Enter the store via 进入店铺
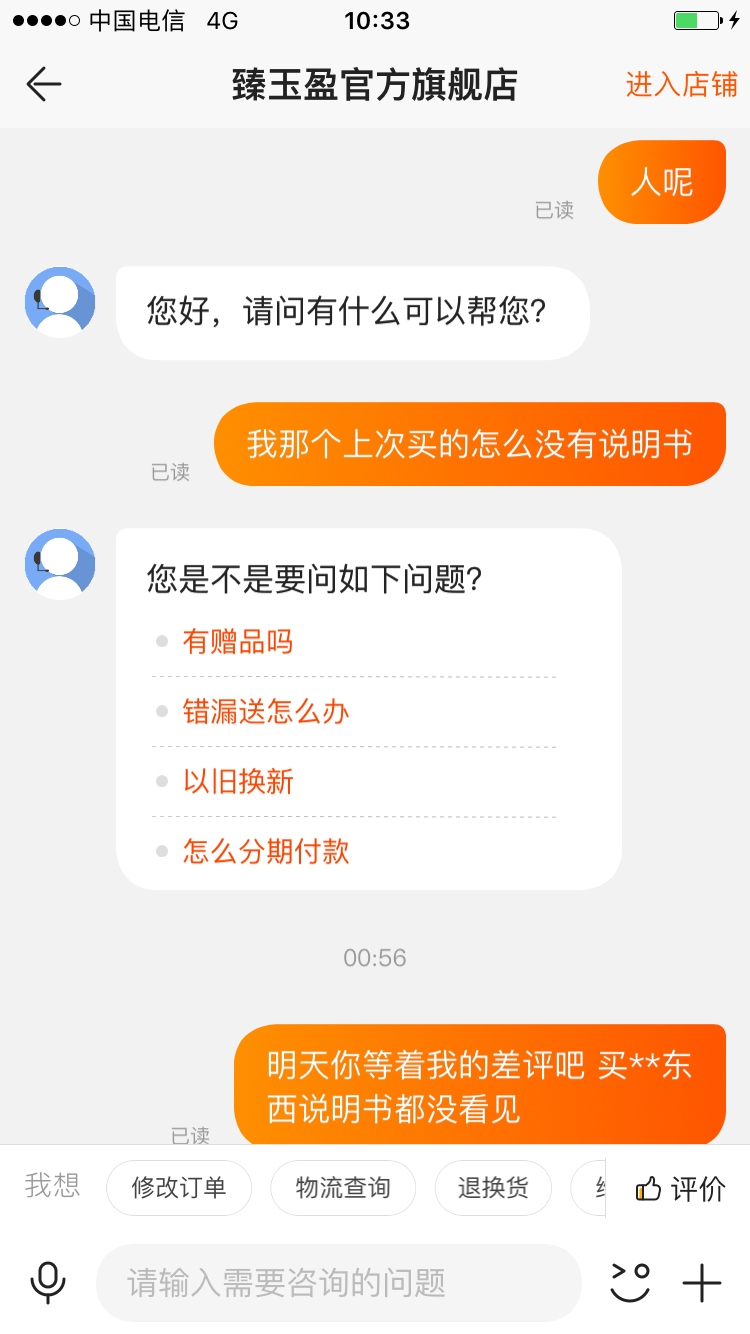 (681, 85)
